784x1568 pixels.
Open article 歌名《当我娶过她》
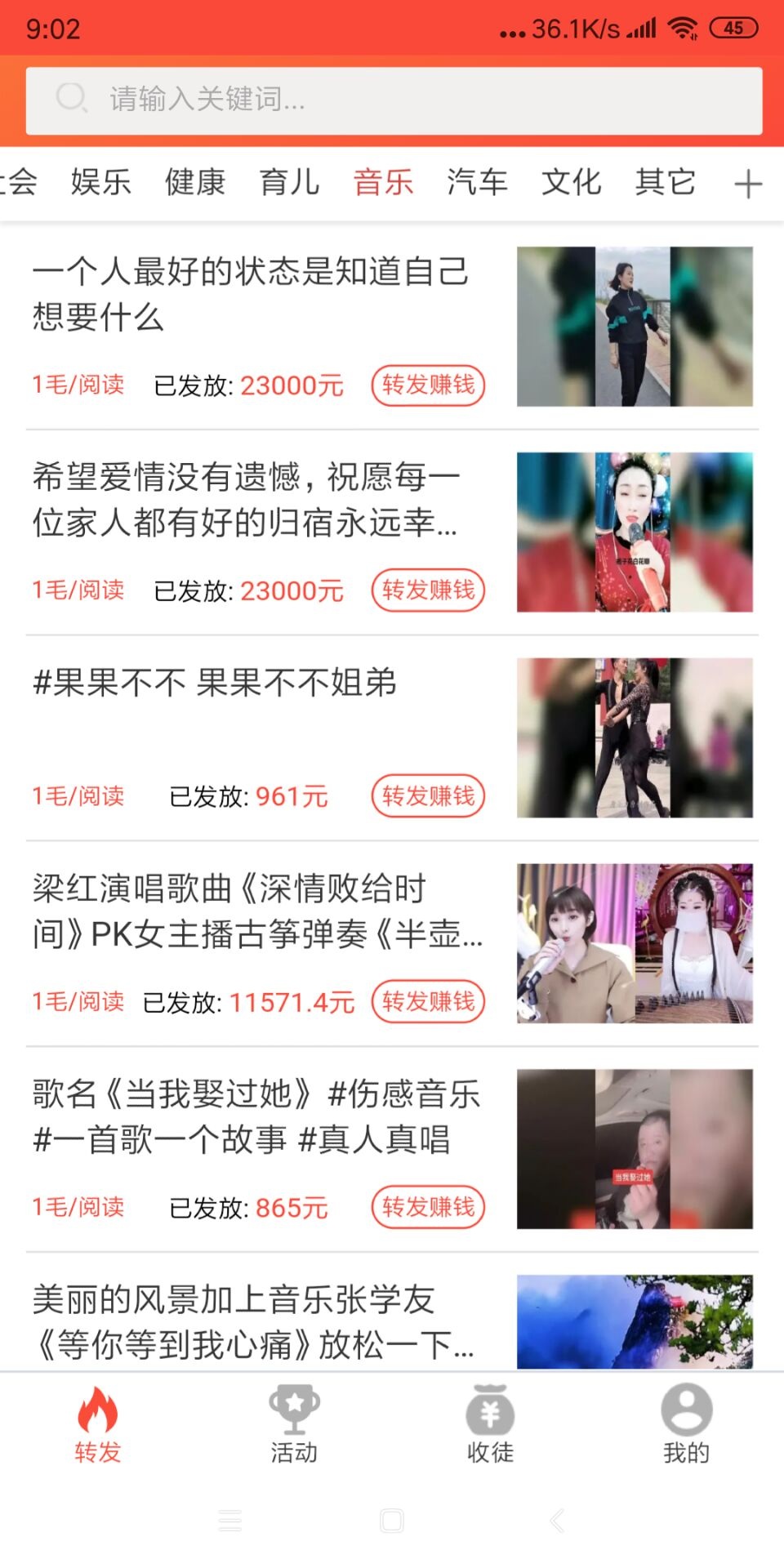click(257, 1115)
